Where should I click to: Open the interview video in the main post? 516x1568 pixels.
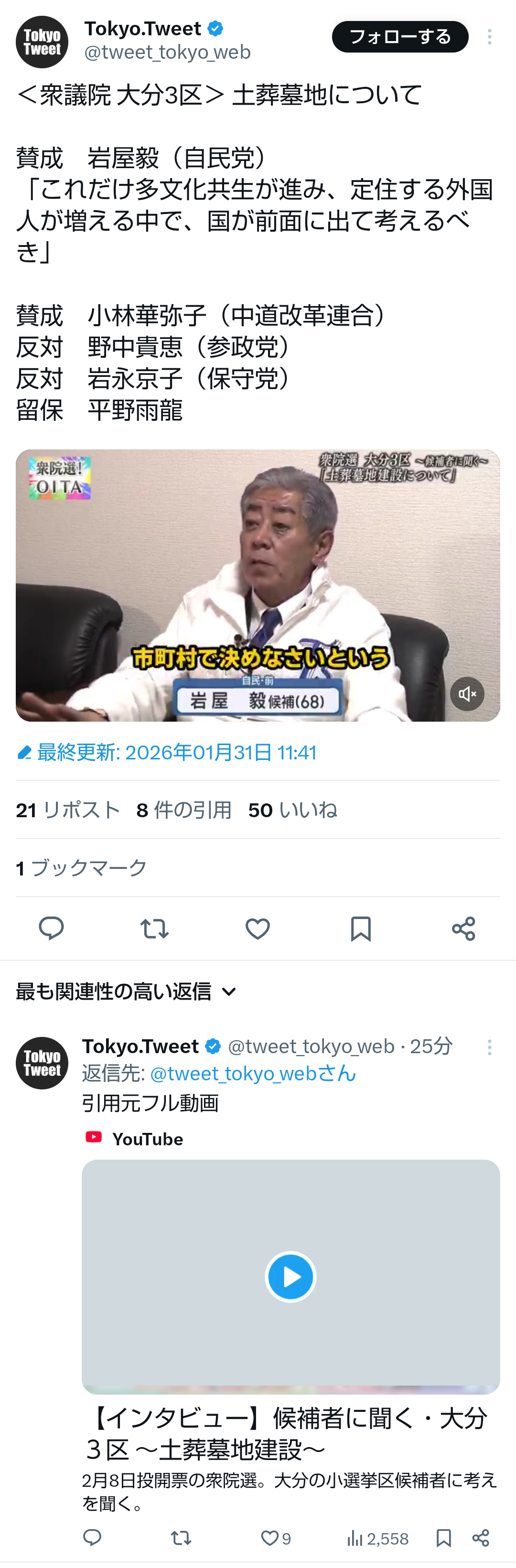point(258,584)
